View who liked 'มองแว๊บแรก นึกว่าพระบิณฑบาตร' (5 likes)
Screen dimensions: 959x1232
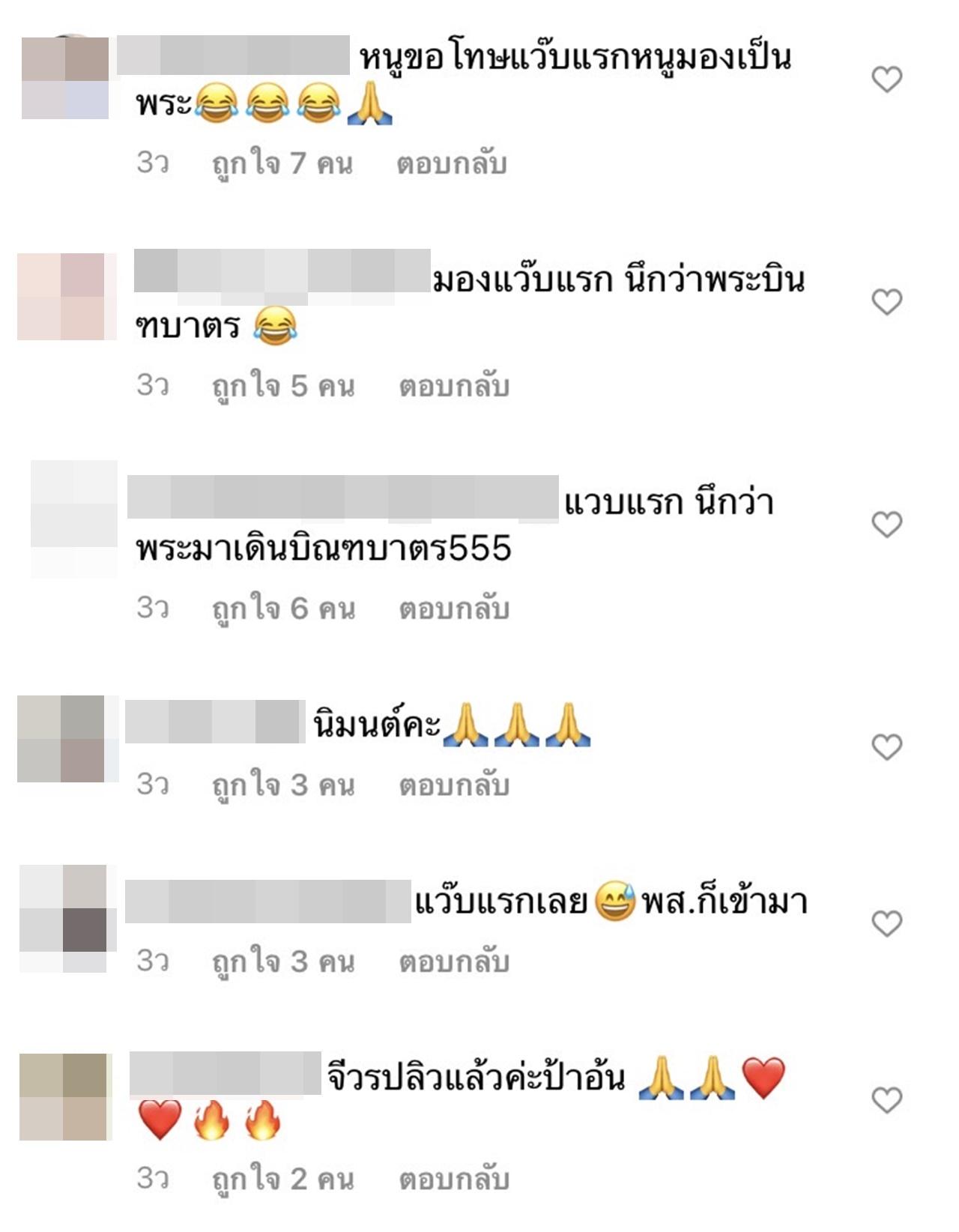[x=283, y=386]
